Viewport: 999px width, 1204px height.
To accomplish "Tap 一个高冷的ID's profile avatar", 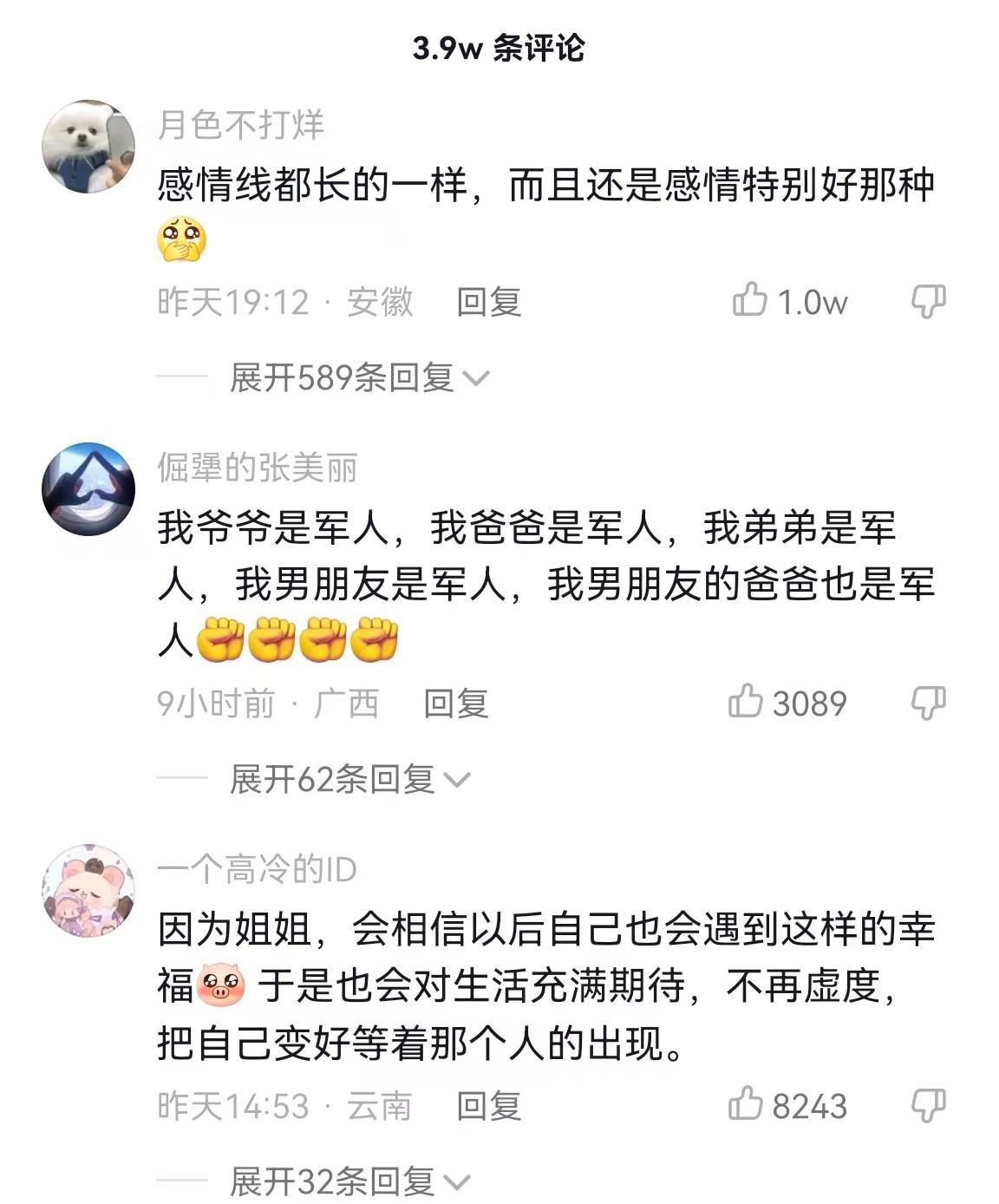I will 88,890.
